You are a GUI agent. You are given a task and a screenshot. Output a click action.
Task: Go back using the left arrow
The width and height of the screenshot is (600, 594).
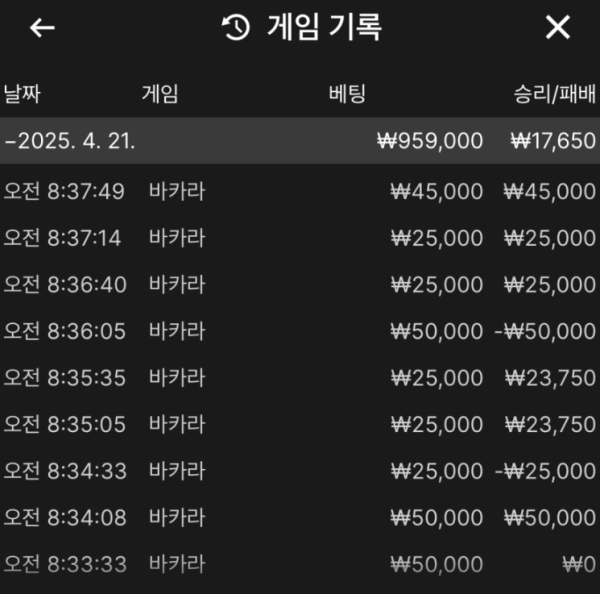42,28
